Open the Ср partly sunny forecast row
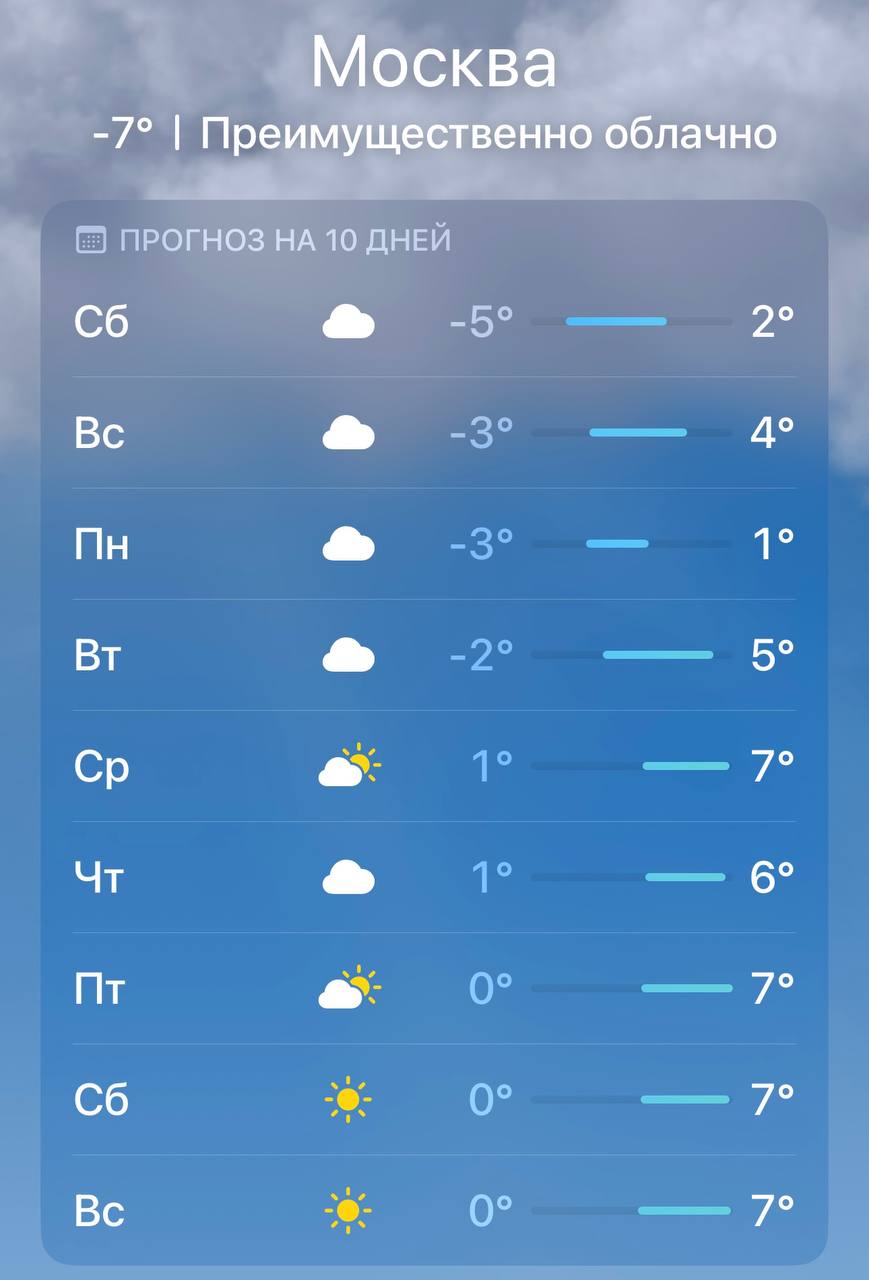The height and width of the screenshot is (1280, 869). point(434,767)
